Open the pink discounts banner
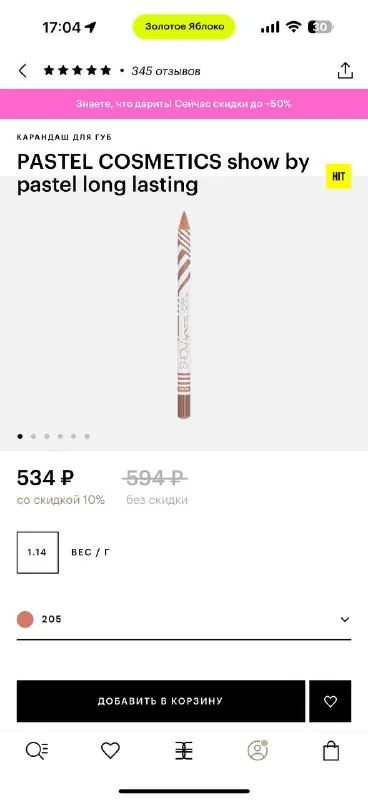The image size is (368, 800). (x=184, y=104)
